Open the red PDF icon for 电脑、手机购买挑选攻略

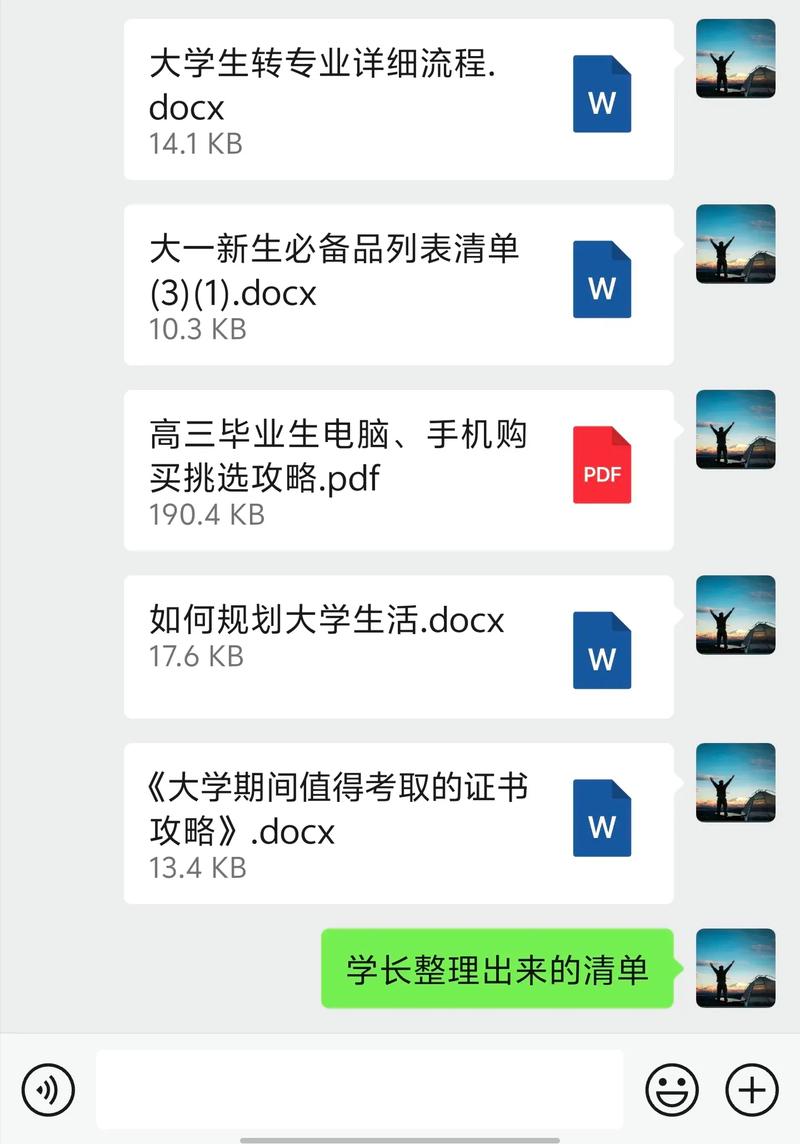[600, 465]
